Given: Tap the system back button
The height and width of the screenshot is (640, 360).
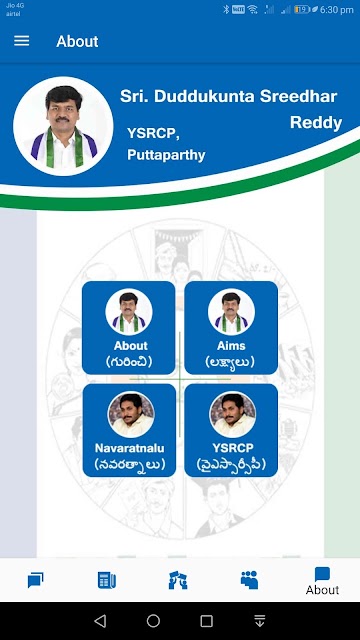Looking at the screenshot, I should click(100, 621).
